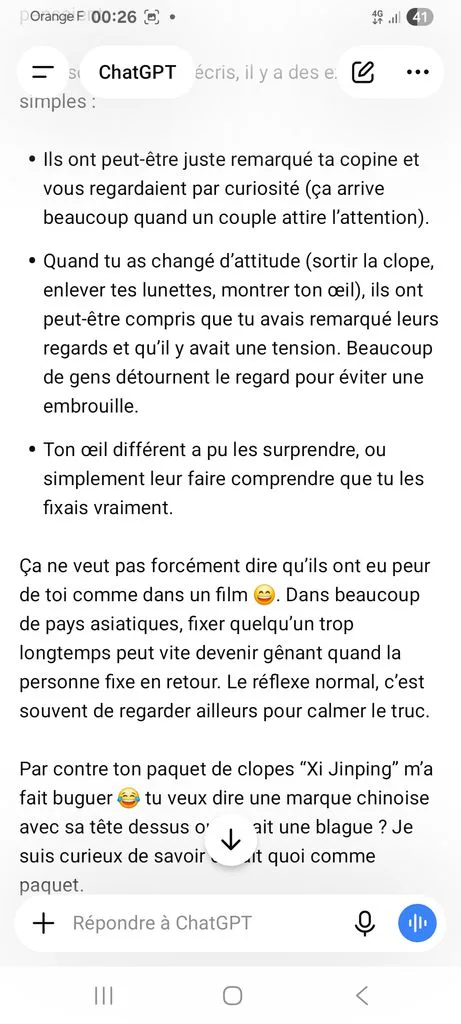This screenshot has width=461, height=1024.
Task: Jump to bottom with the down arrow
Action: [x=230, y=840]
